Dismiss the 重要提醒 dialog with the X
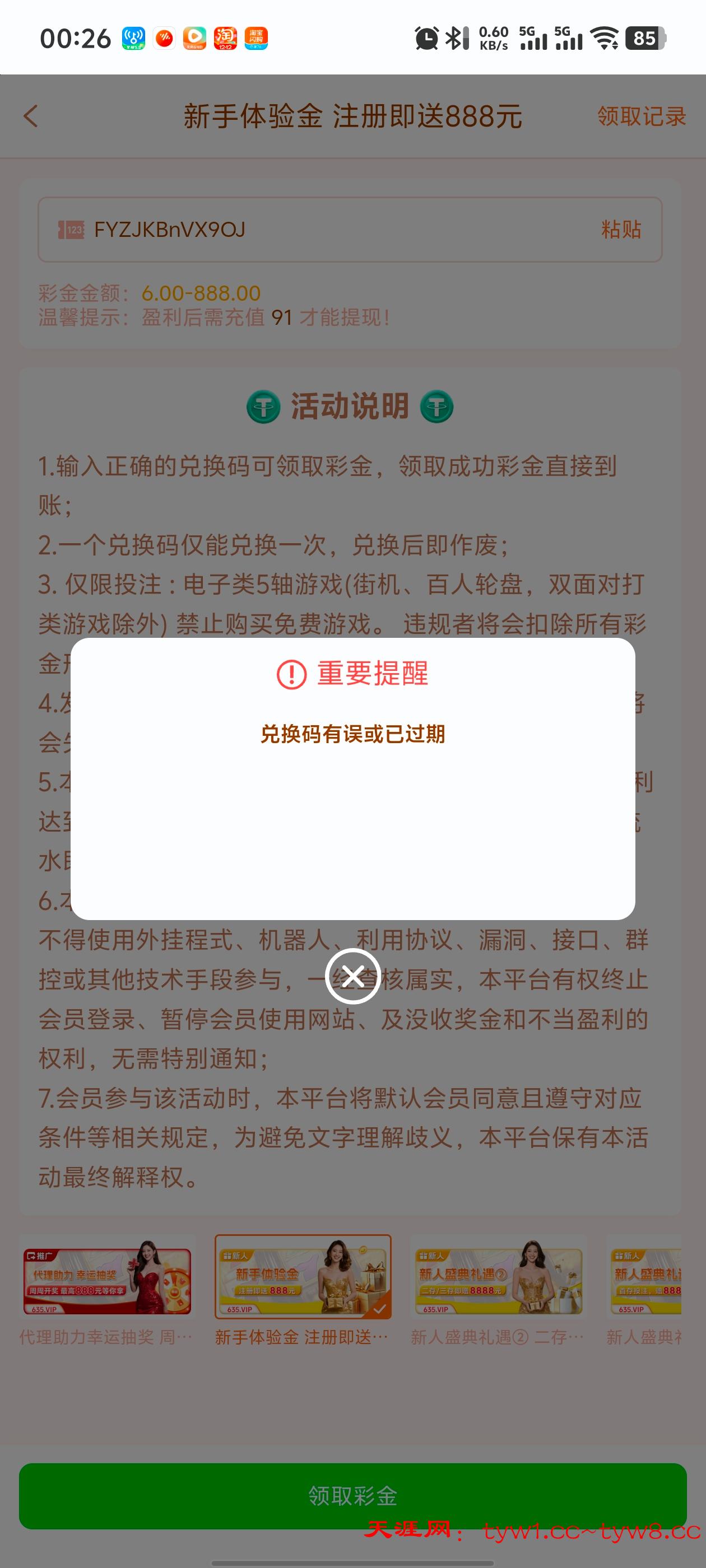The width and height of the screenshot is (706, 1568). click(352, 976)
